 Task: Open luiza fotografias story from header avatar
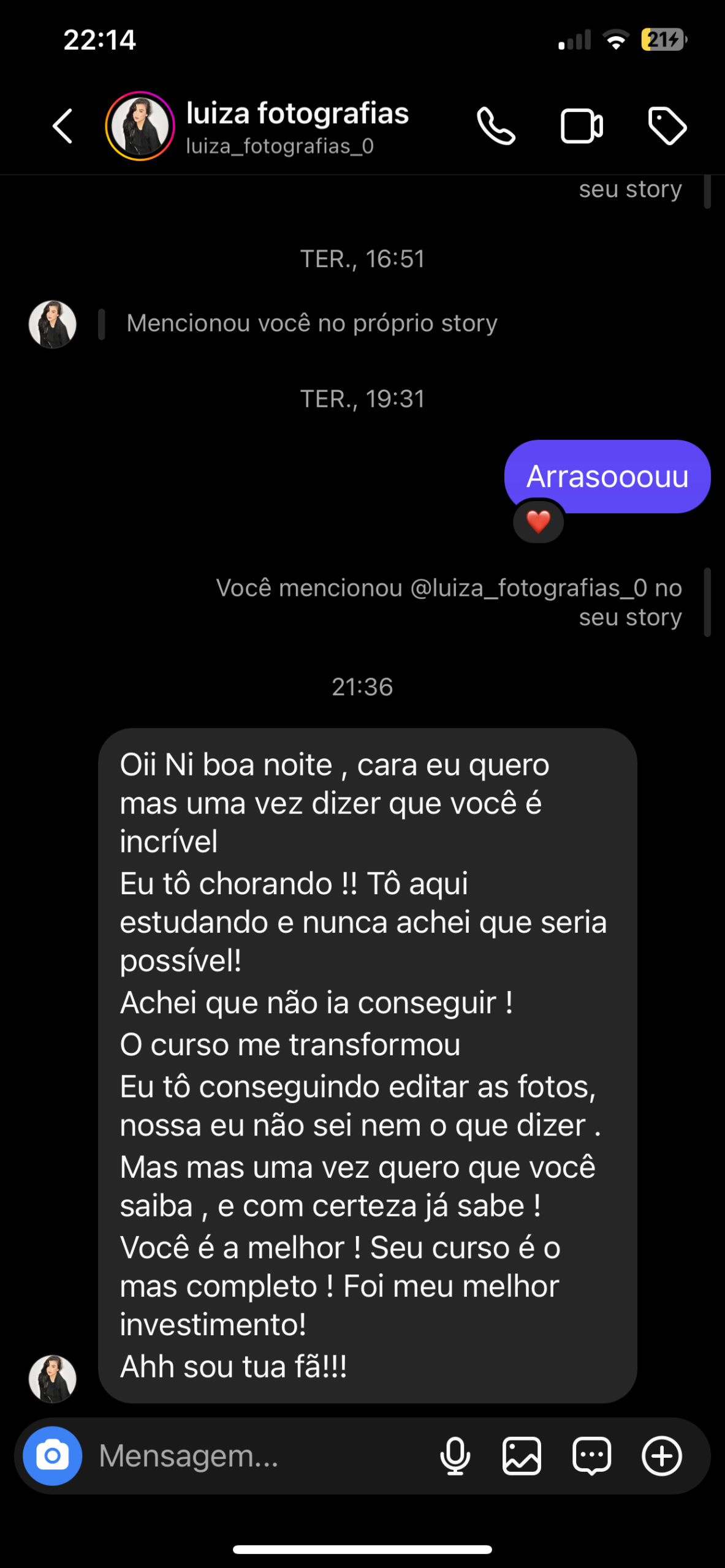tap(140, 127)
